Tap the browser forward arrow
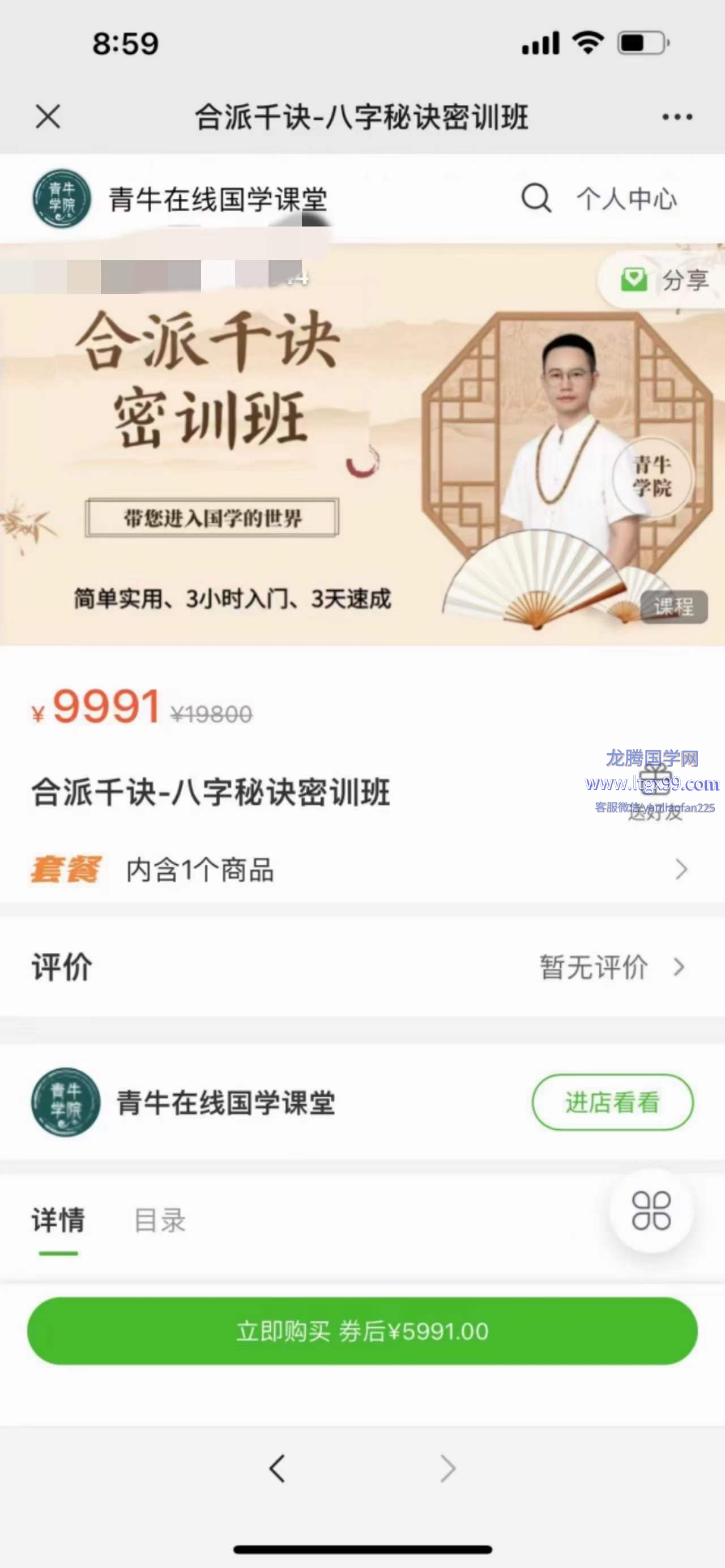Screen dimensions: 725x1568 (x=447, y=1469)
